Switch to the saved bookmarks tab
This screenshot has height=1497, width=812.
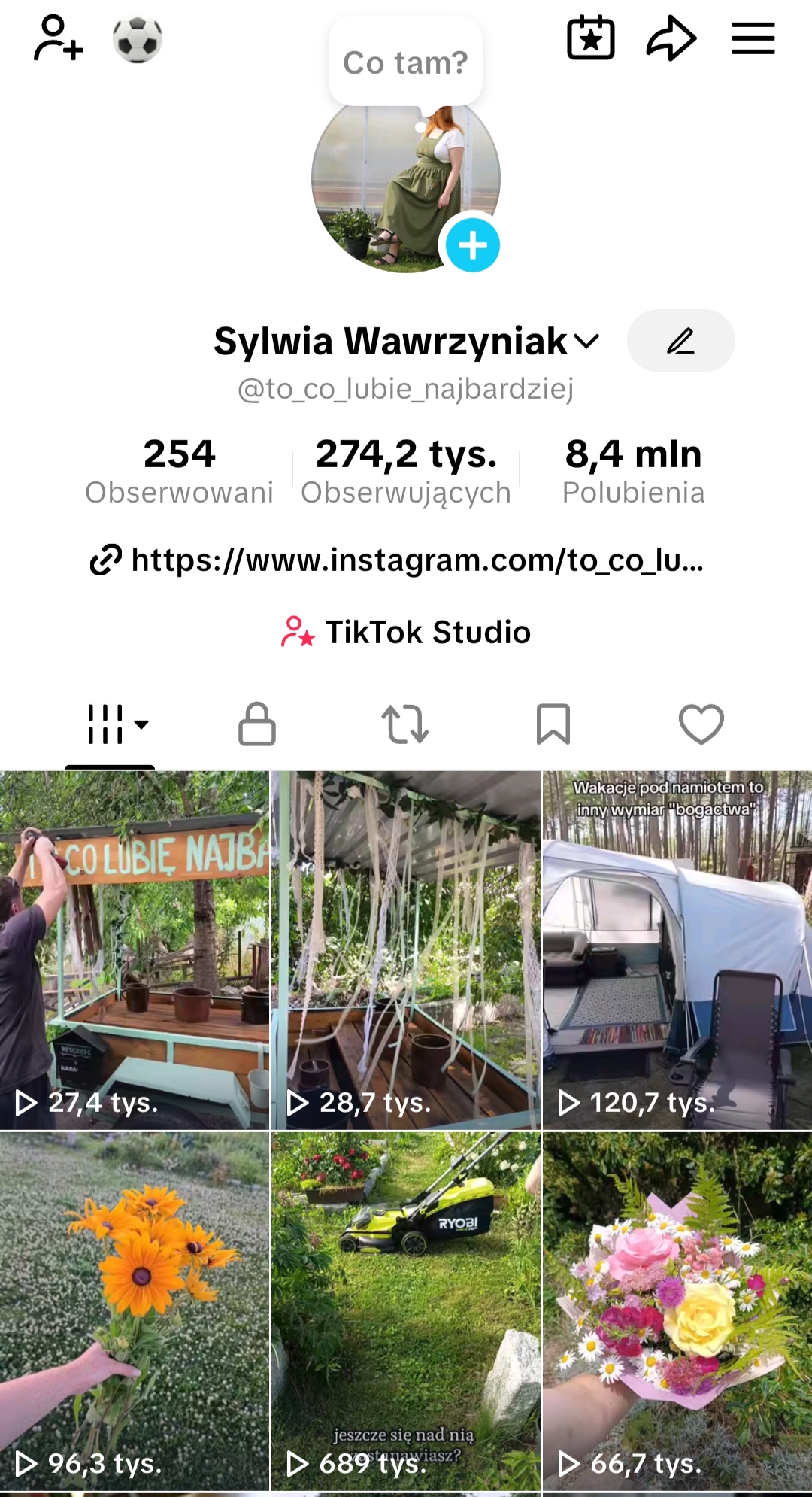[x=553, y=724]
